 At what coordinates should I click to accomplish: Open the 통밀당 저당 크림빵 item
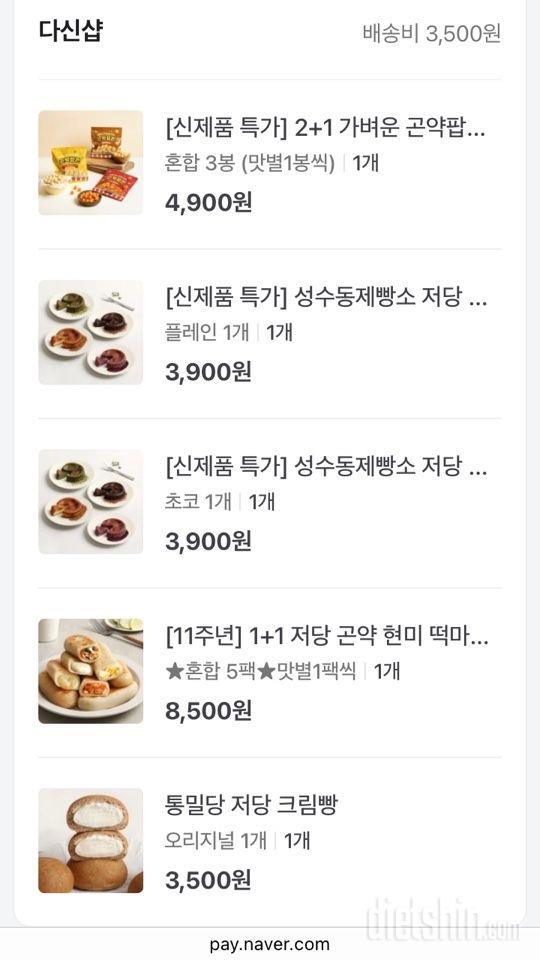269,841
